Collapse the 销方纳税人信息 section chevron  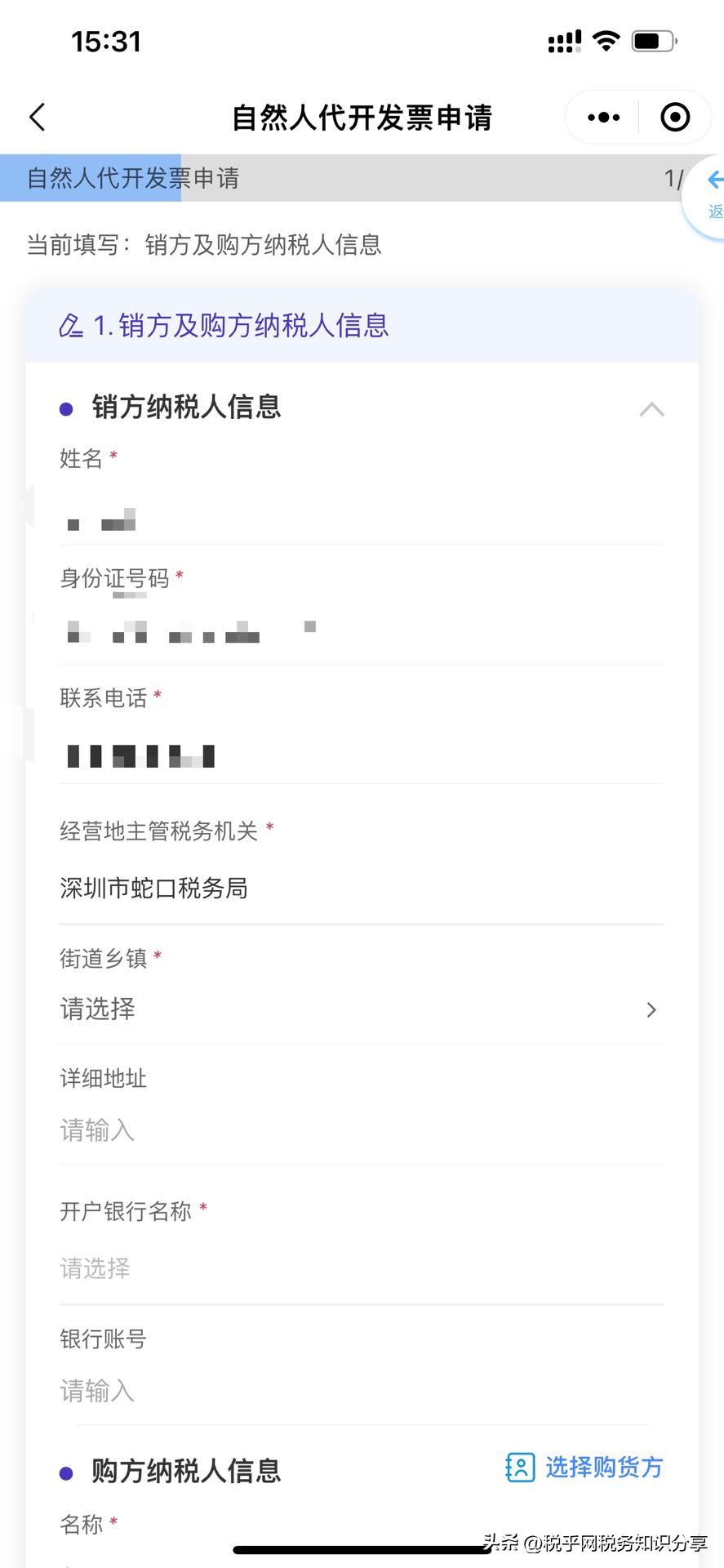(x=651, y=408)
